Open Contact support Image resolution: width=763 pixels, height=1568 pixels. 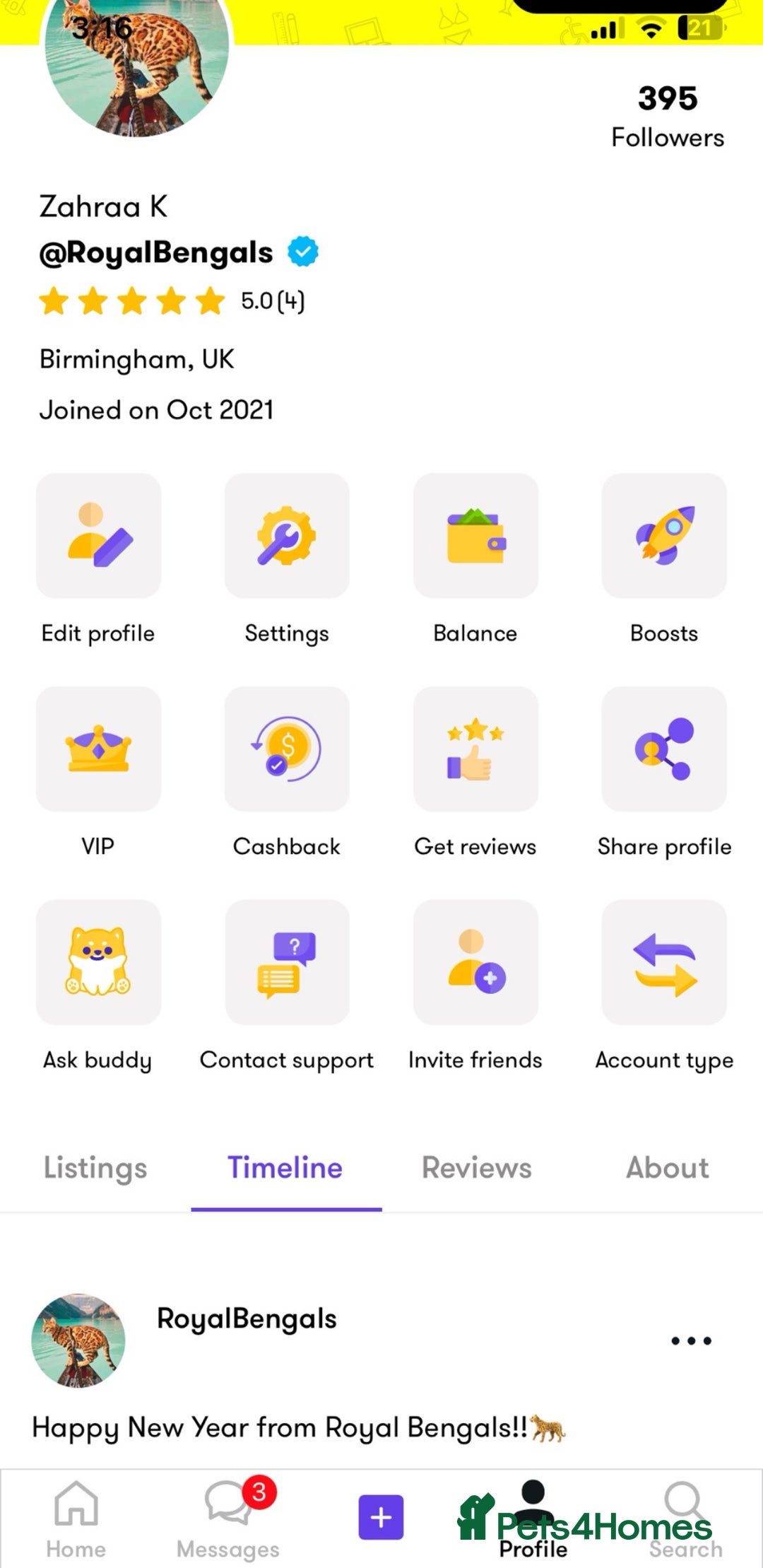(287, 962)
